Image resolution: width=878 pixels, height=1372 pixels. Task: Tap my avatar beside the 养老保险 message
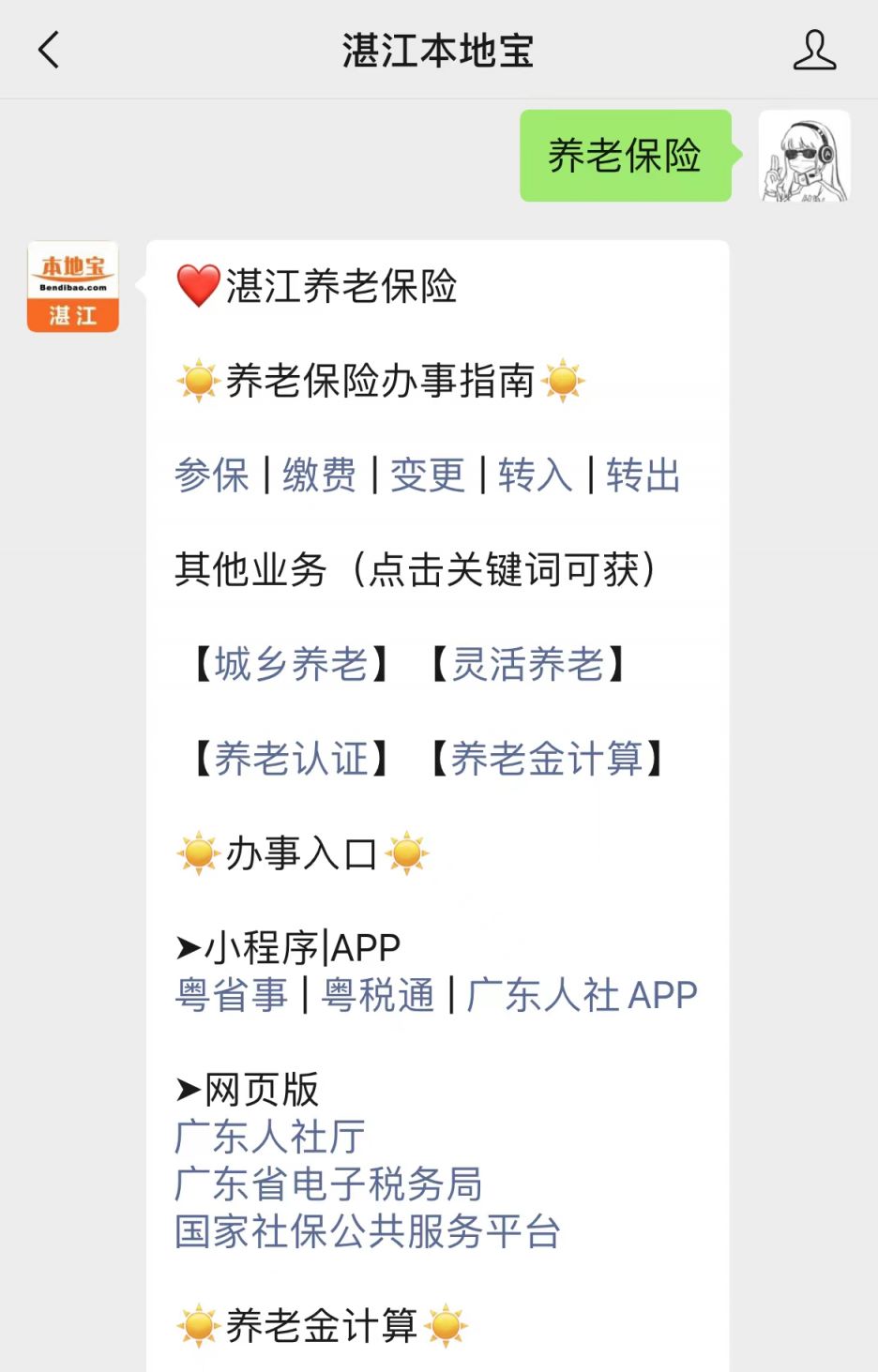tap(804, 156)
